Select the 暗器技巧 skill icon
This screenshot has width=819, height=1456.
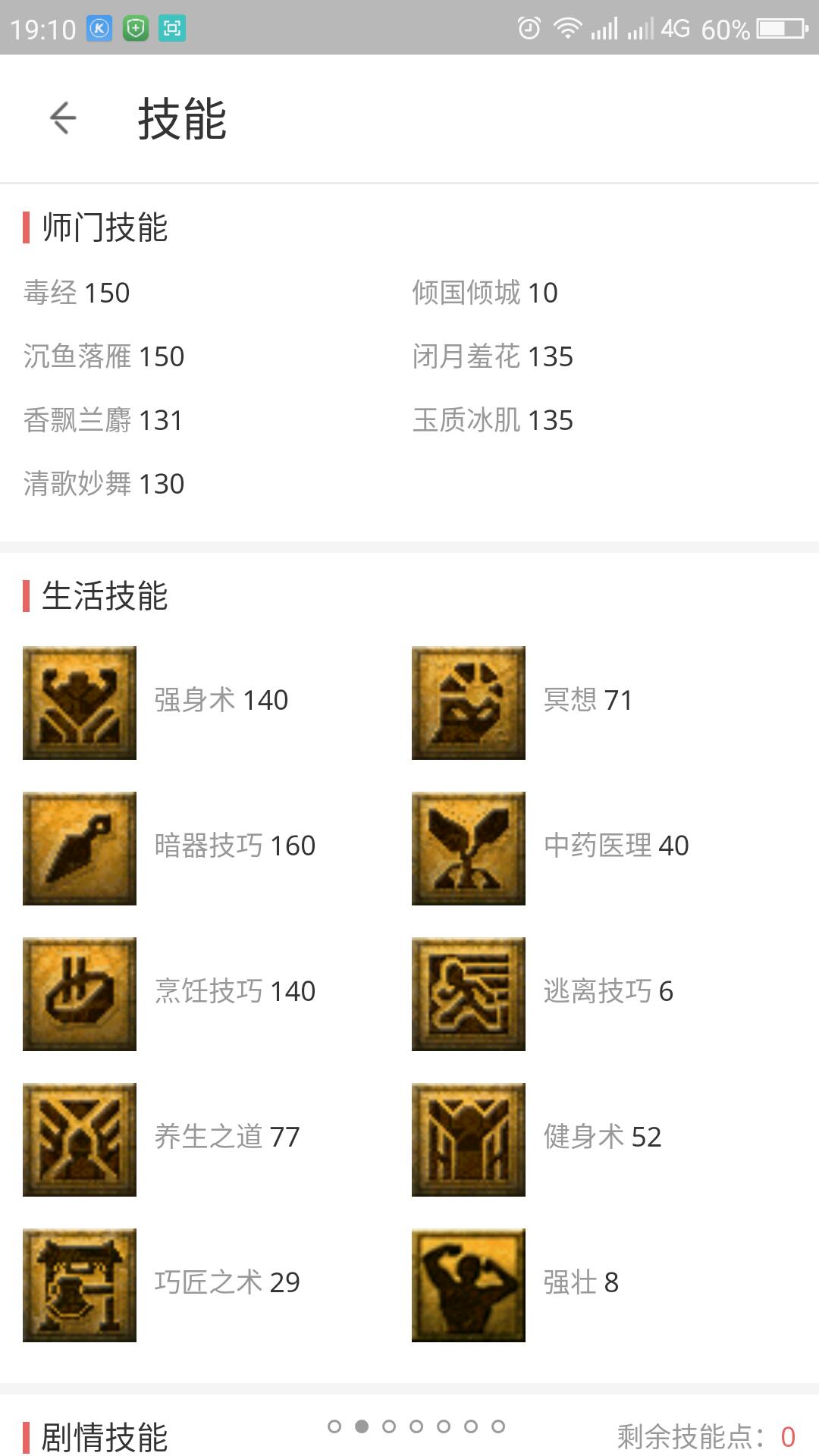click(80, 849)
